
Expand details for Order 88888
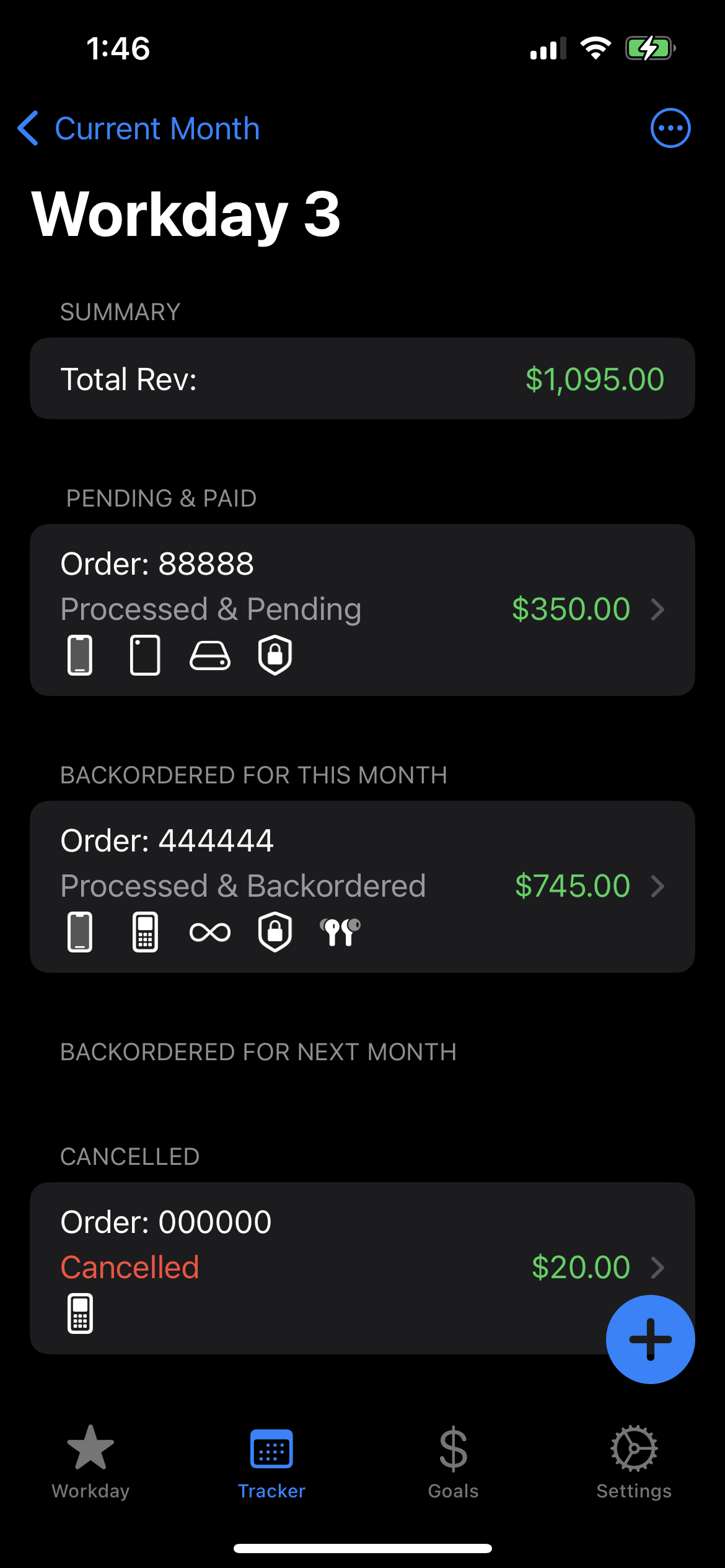coord(659,609)
